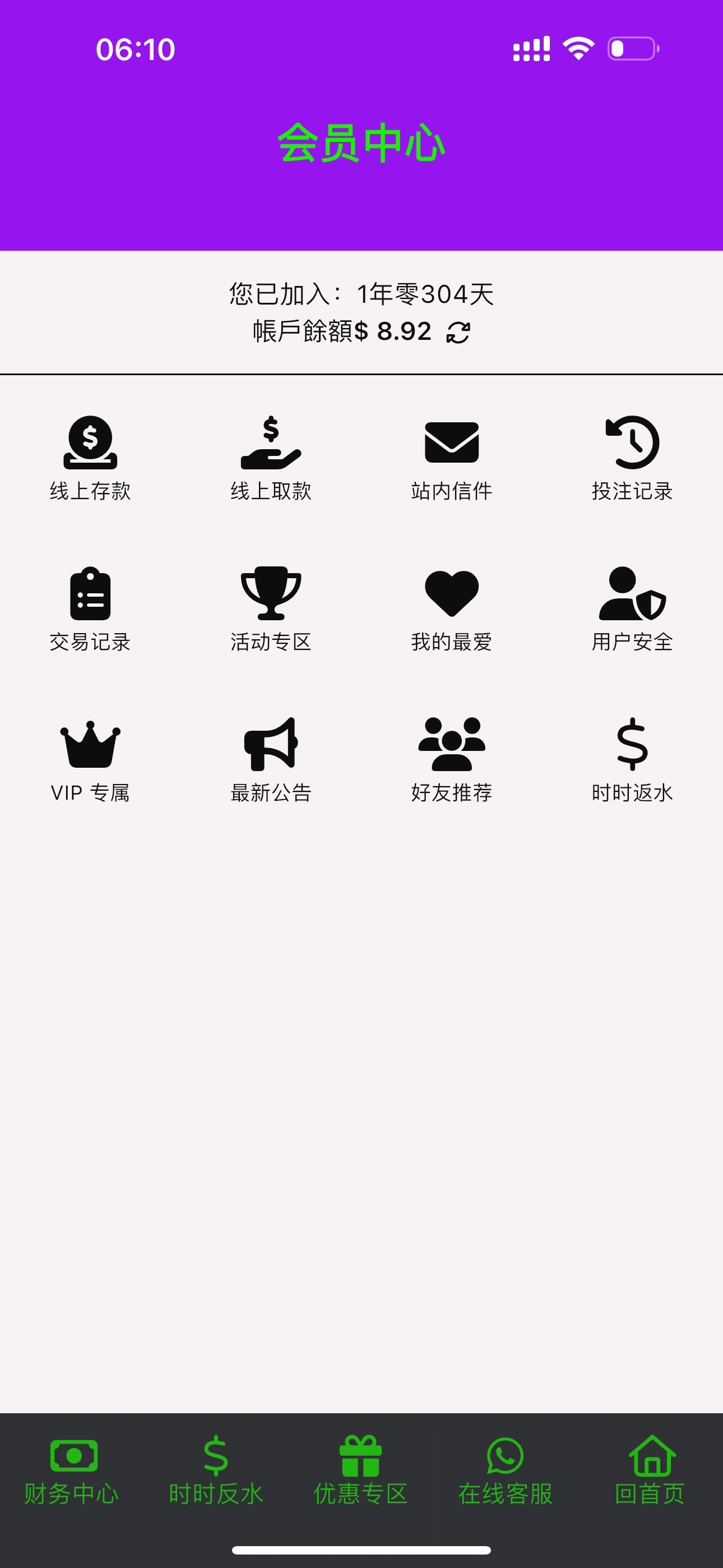Open 好友推荐 friend referral

pyautogui.click(x=452, y=759)
